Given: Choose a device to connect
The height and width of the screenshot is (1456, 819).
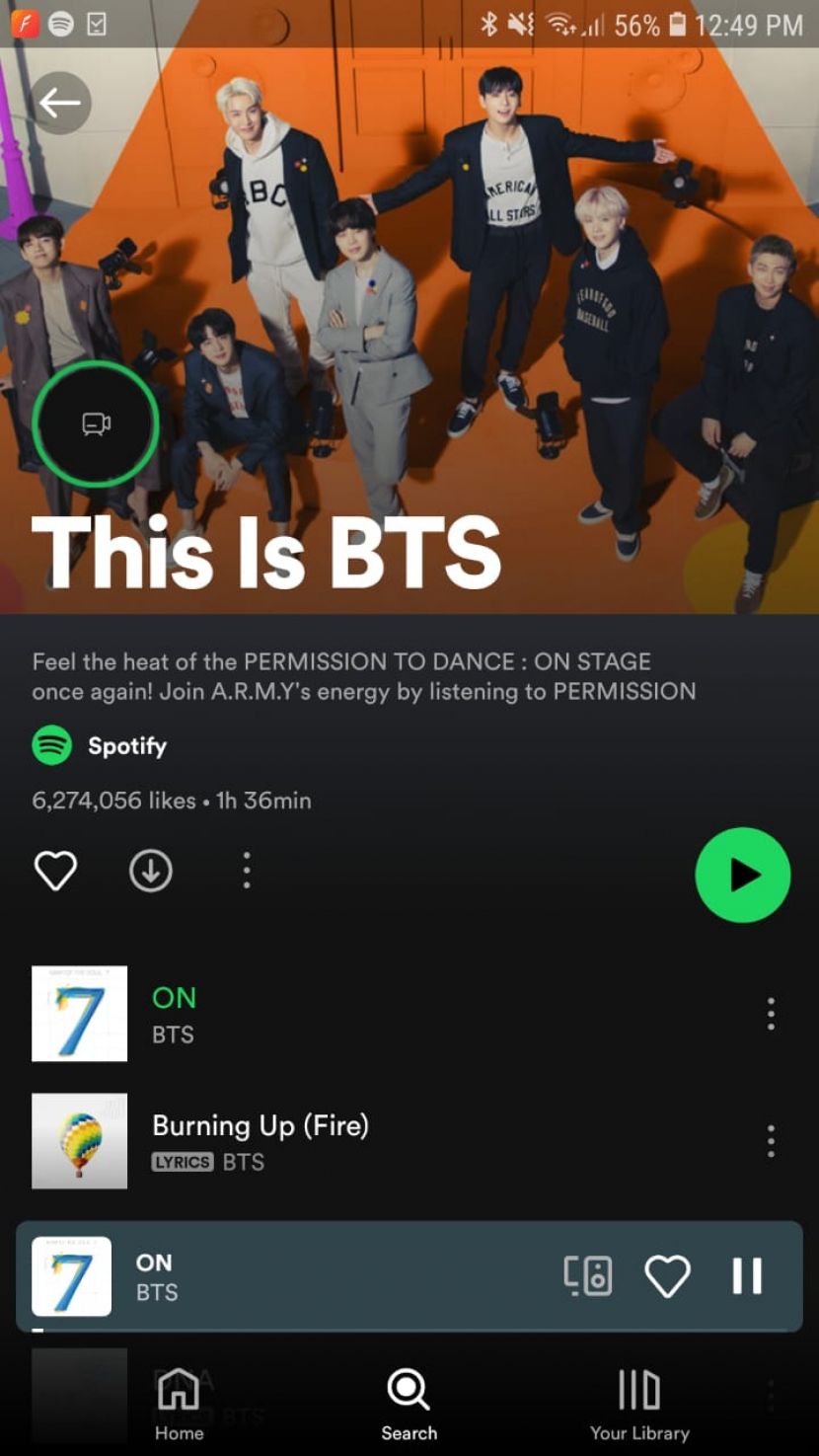Looking at the screenshot, I should 588,1276.
